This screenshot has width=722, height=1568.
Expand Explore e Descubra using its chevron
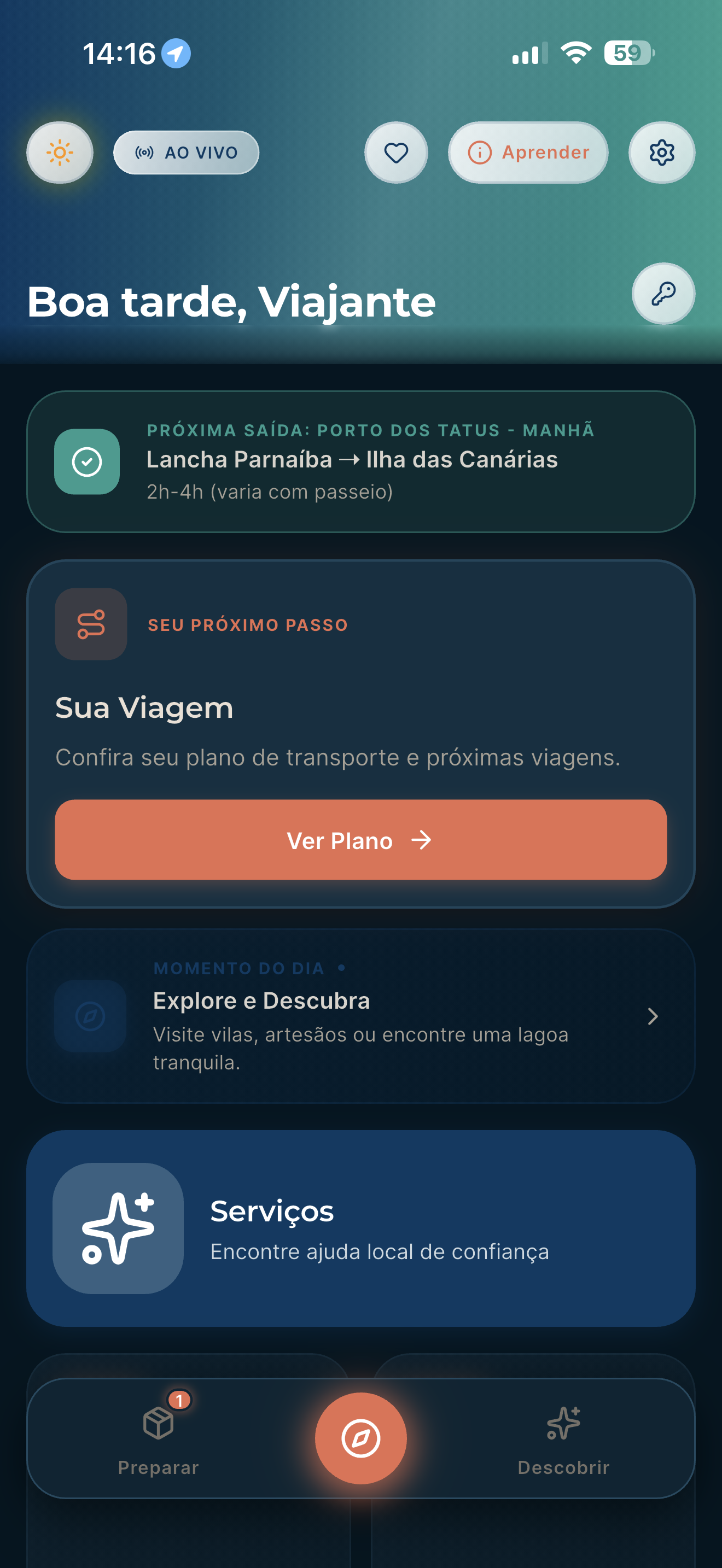click(653, 1015)
